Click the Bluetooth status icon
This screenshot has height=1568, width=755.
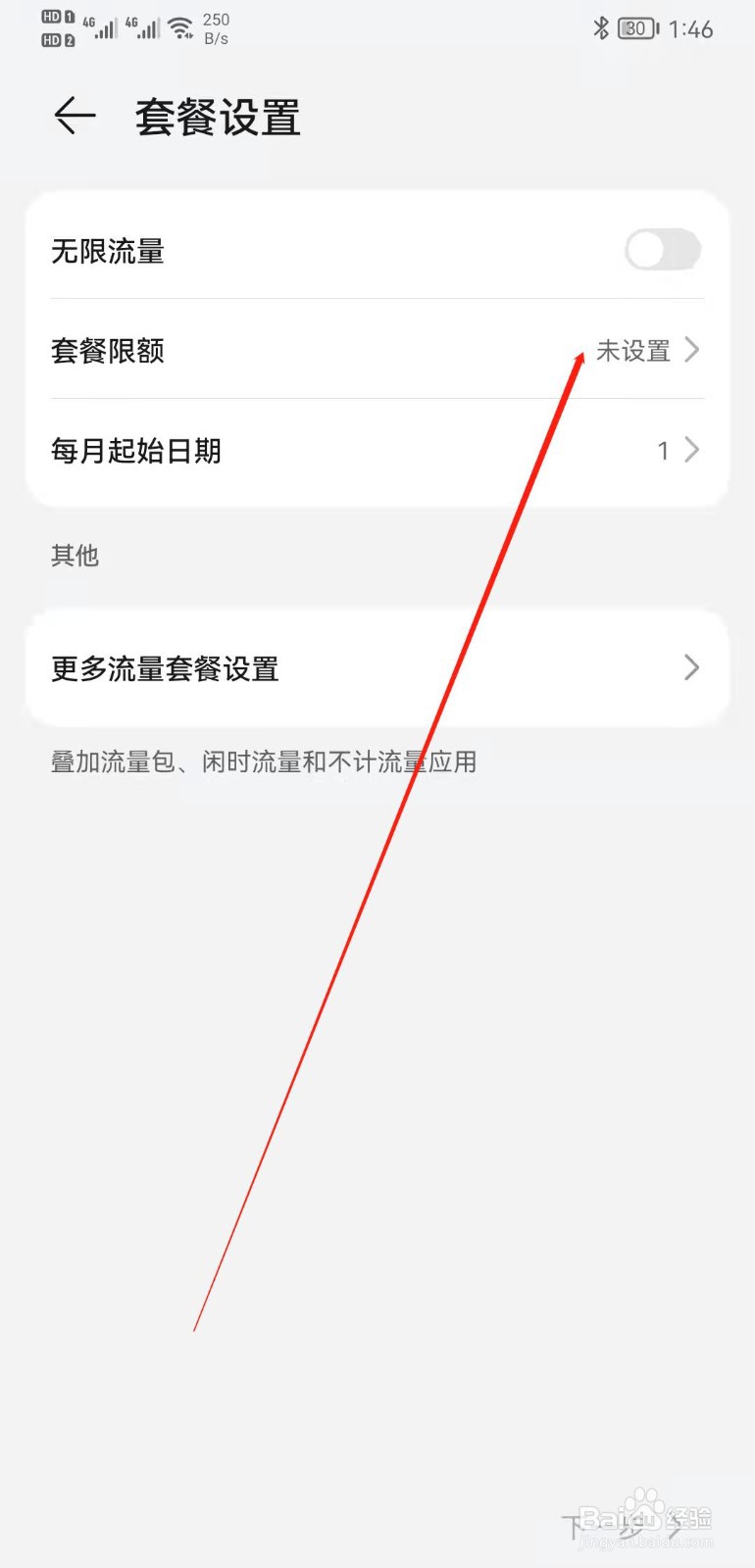click(602, 28)
